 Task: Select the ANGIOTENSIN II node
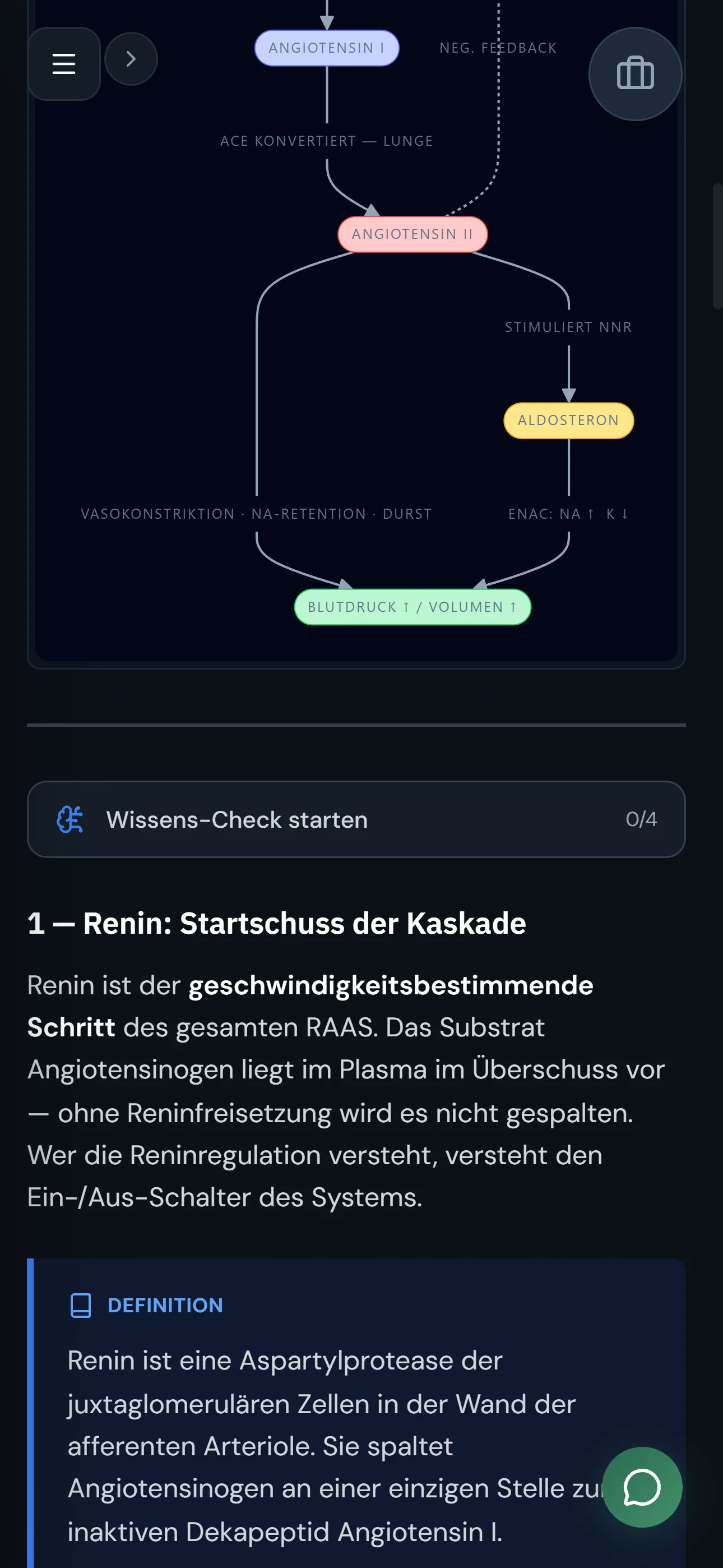pos(412,233)
